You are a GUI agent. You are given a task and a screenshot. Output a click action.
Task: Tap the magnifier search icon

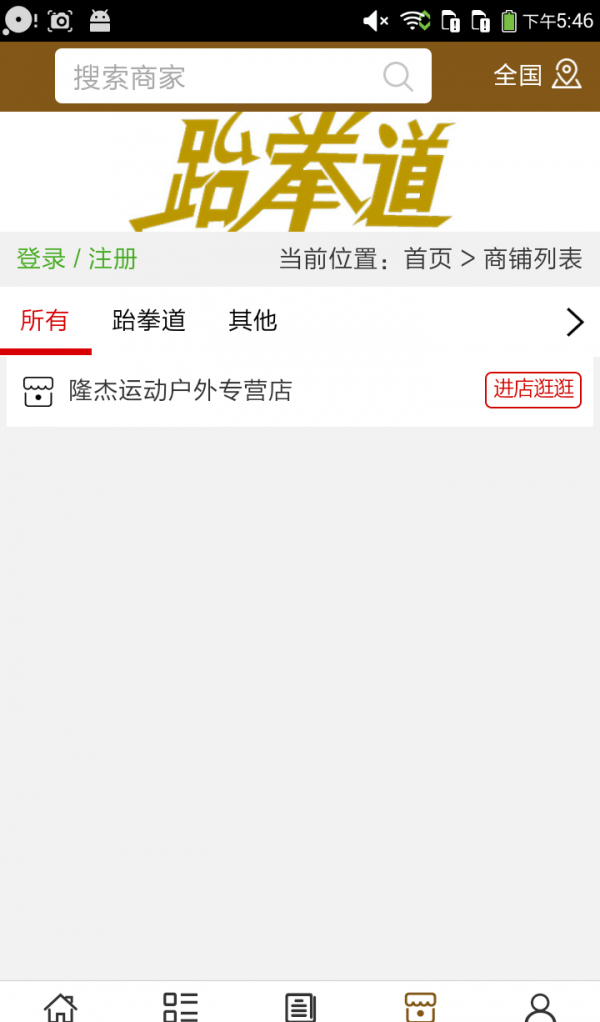pos(398,77)
